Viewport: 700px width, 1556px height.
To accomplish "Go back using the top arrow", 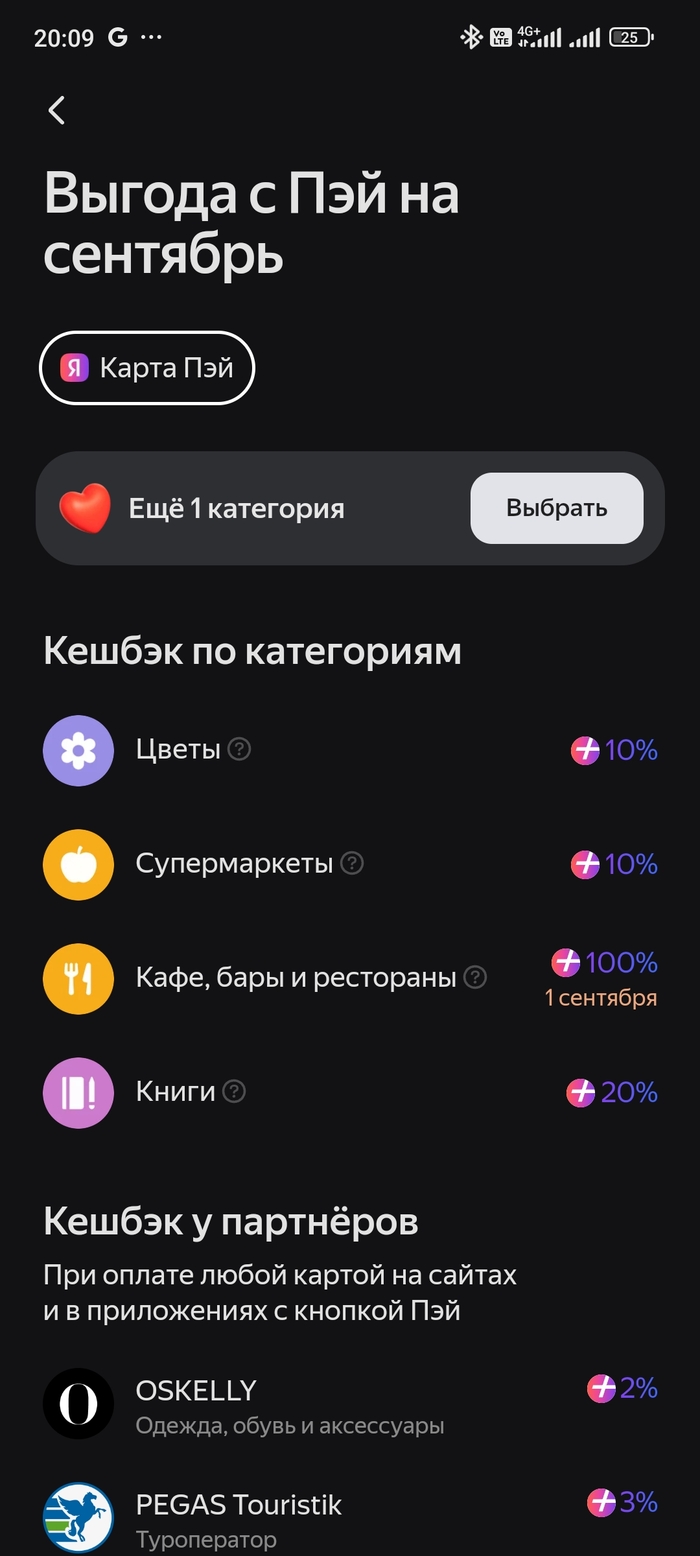I will 57,110.
